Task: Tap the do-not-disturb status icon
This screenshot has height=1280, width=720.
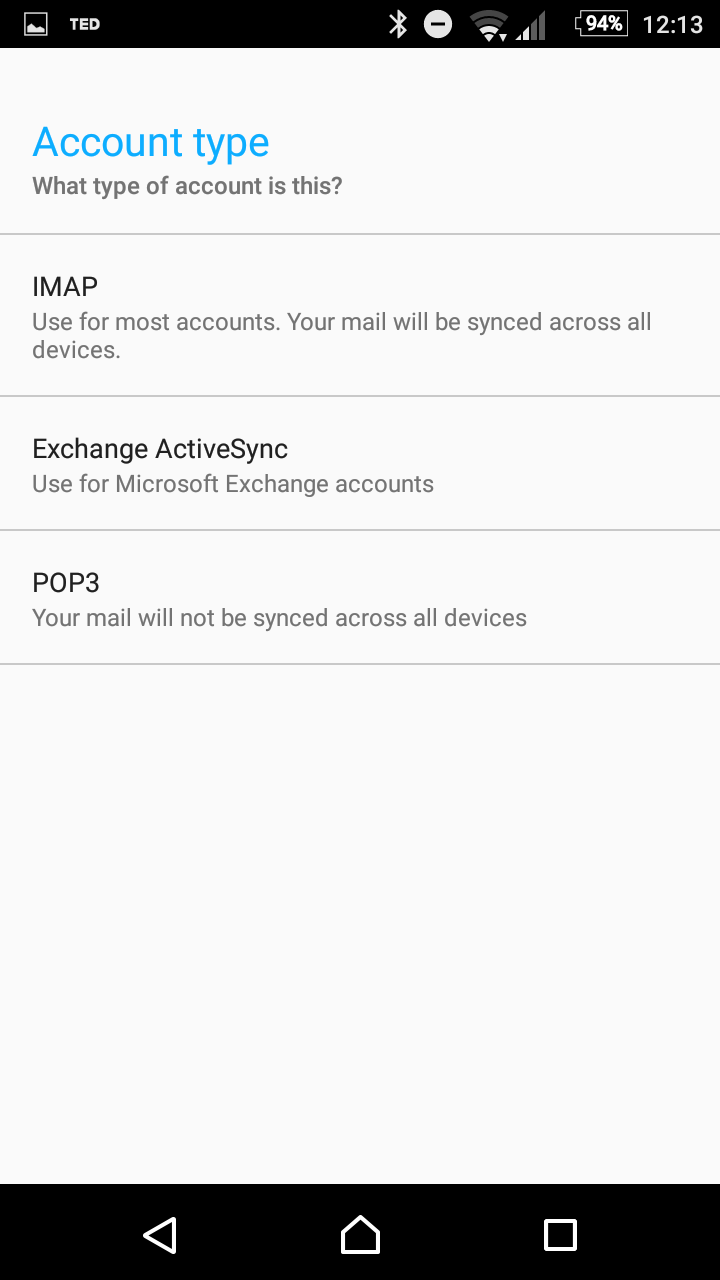Action: point(437,23)
